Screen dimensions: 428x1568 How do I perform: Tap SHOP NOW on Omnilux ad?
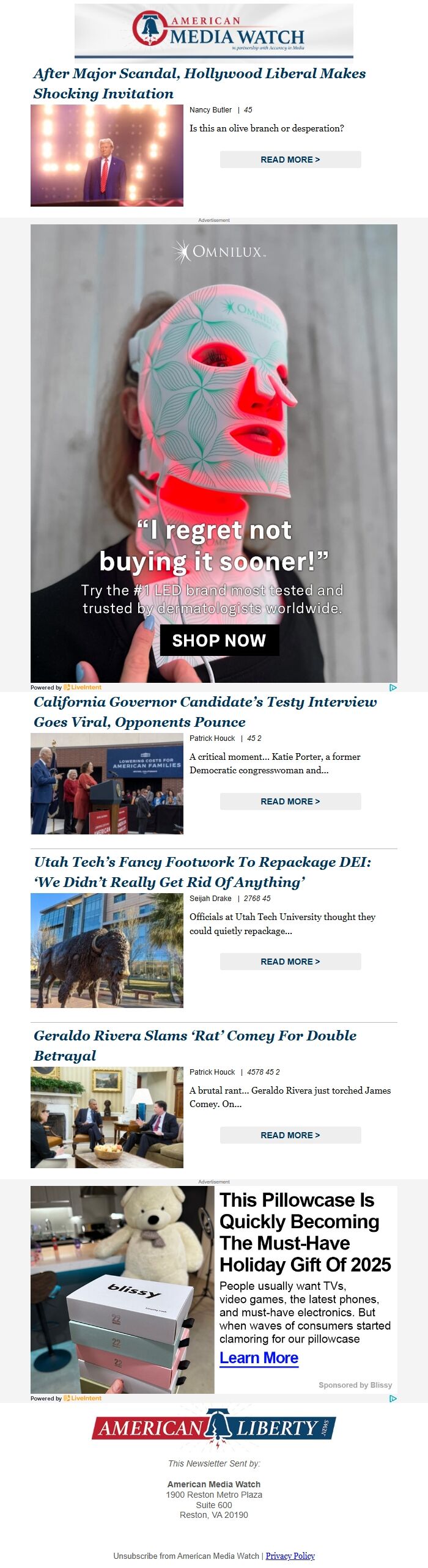pyautogui.click(x=219, y=640)
